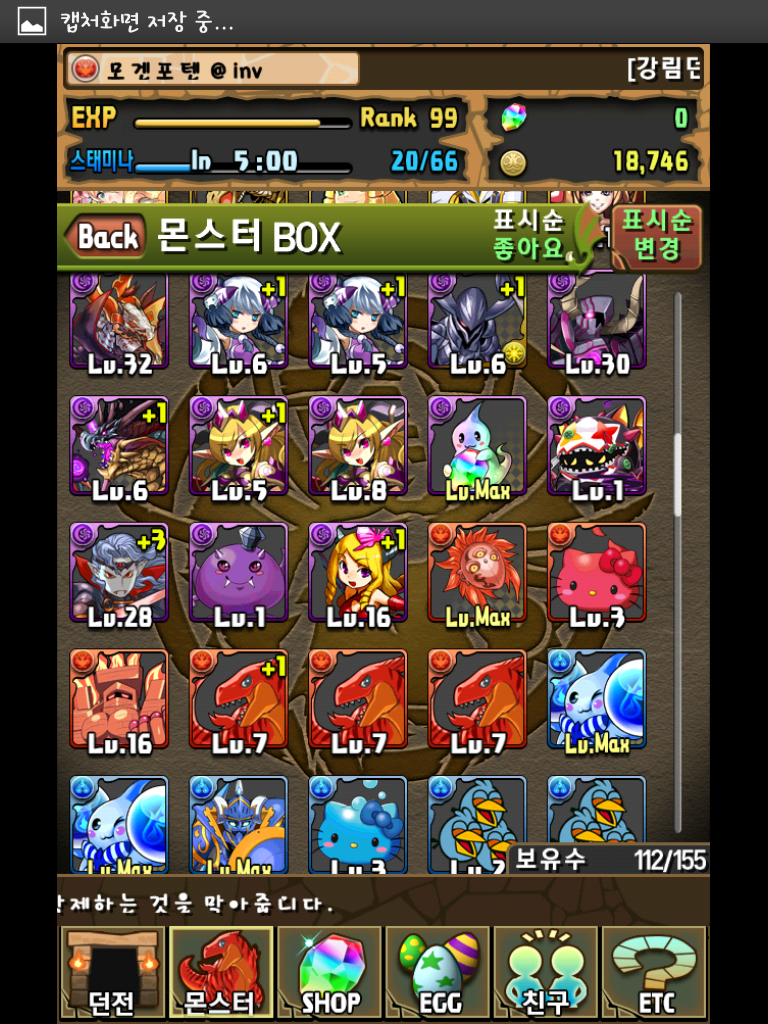Select the red Hello Kitty Lv.3 monster
This screenshot has width=768, height=1024.
tap(597, 572)
